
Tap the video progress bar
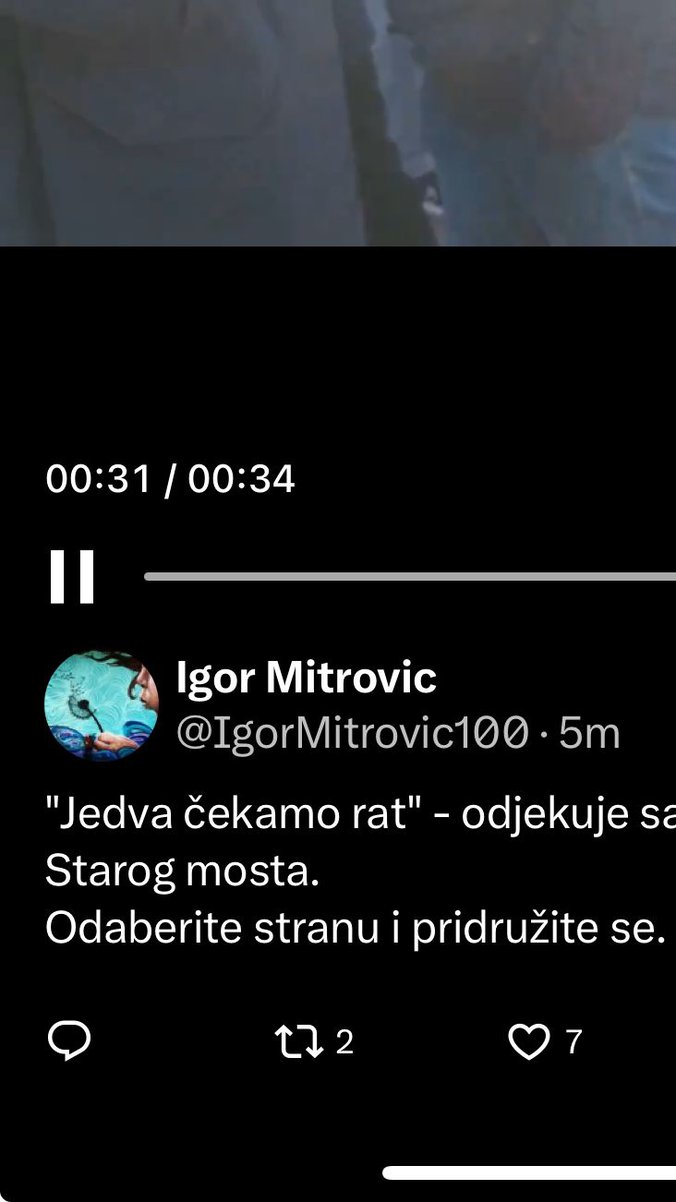410,577
